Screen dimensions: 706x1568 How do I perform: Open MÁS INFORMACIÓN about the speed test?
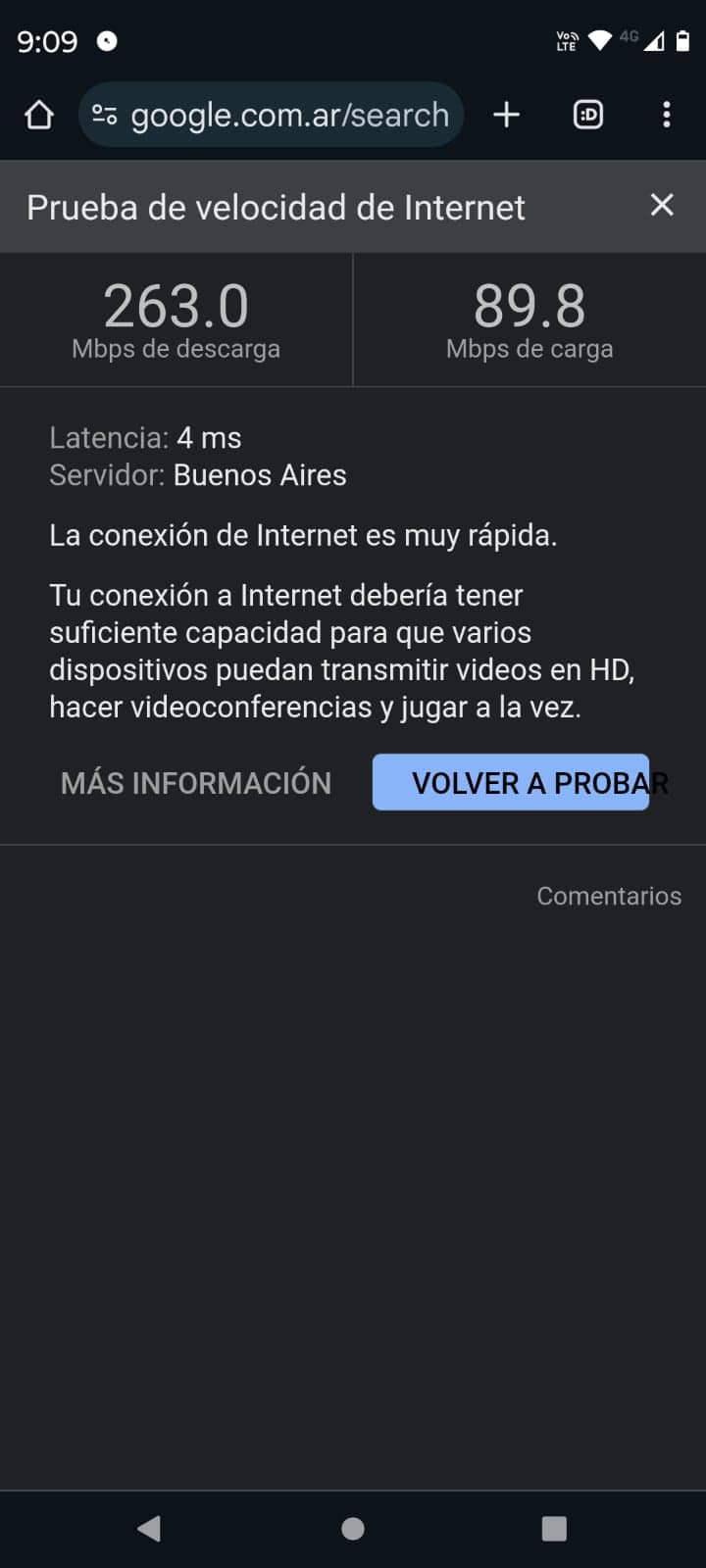pos(196,783)
